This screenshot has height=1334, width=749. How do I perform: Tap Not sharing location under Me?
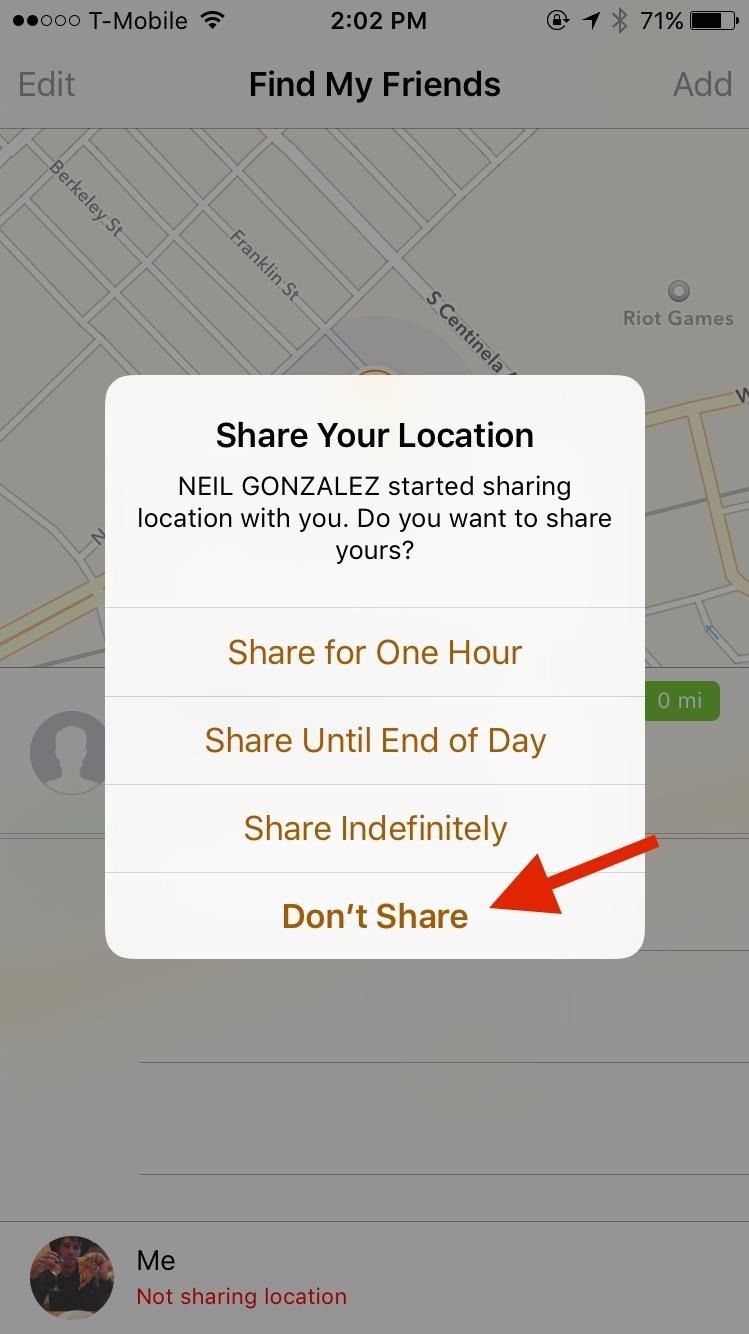coord(241,1296)
